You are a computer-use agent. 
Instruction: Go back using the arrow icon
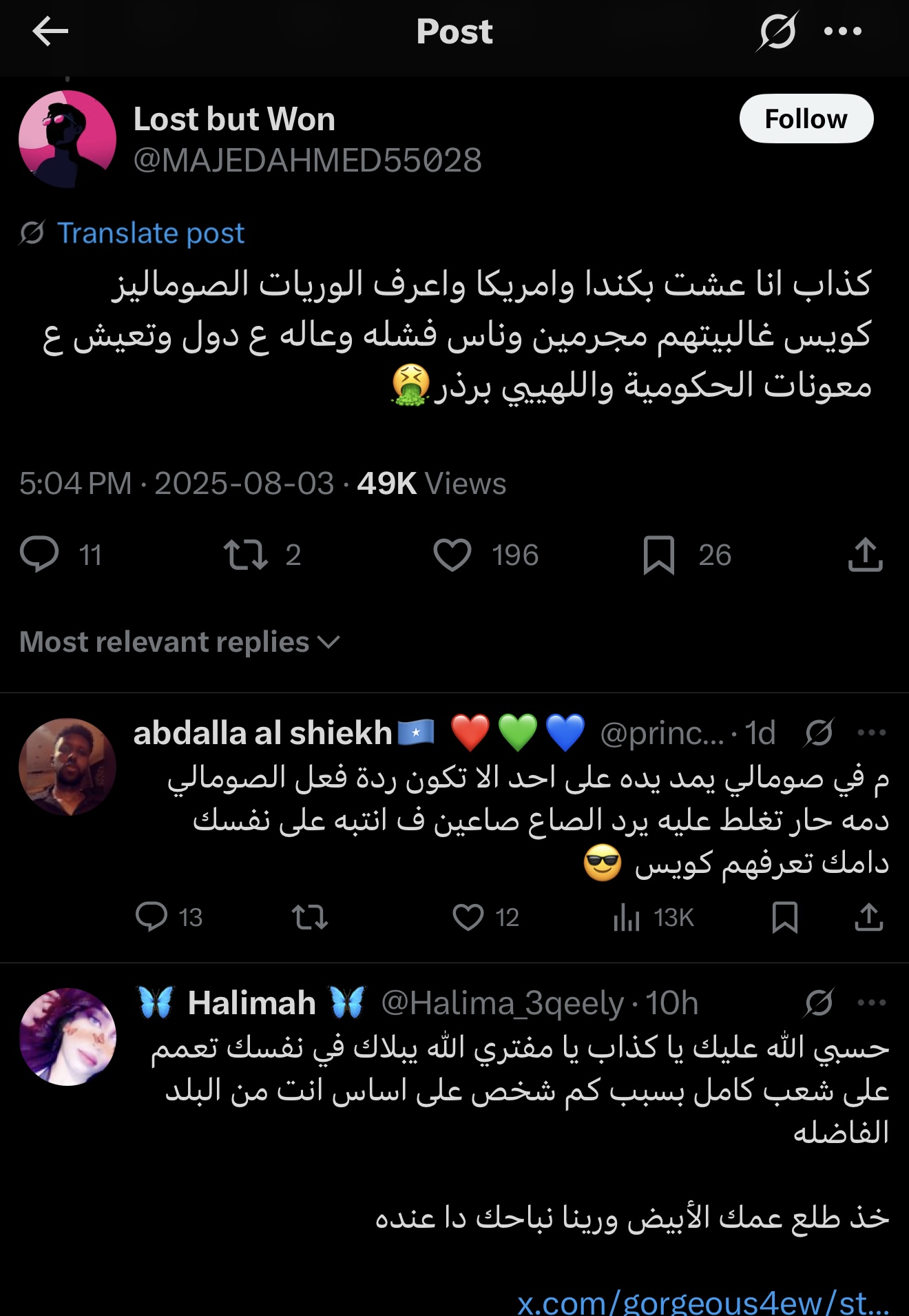[50, 32]
